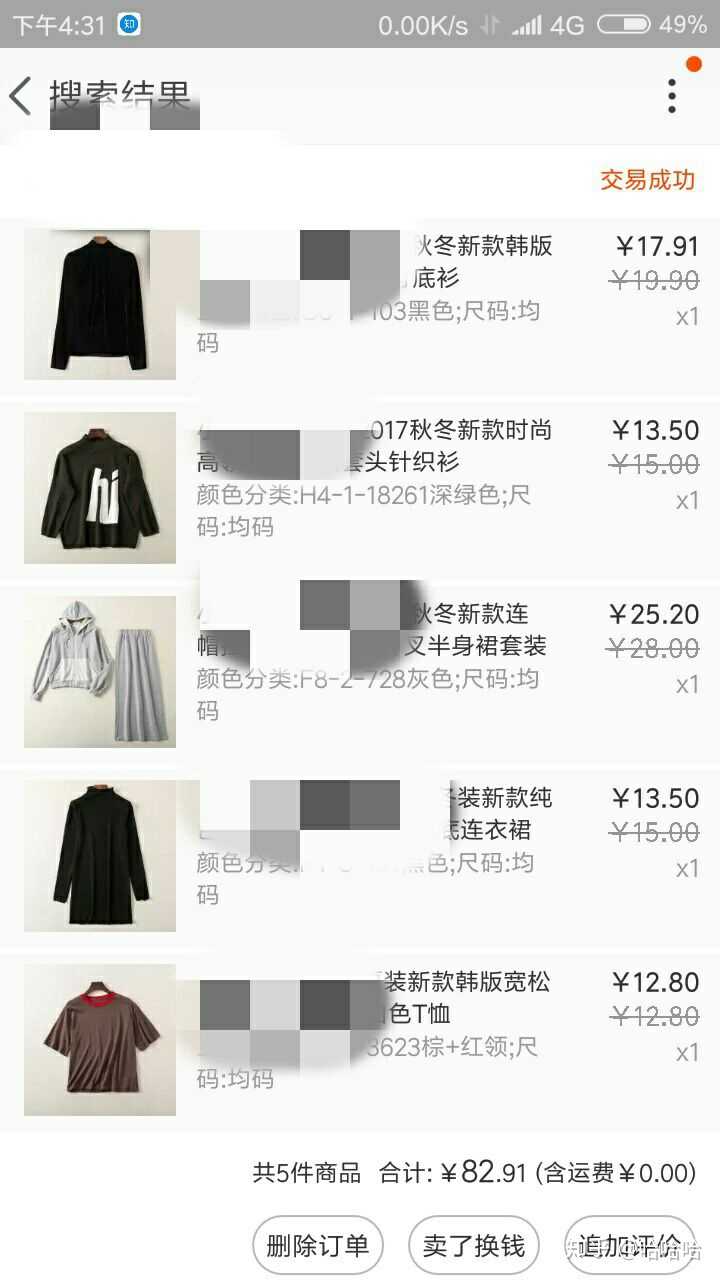Select the 卖了换钱 resale button
This screenshot has width=720, height=1280.
[x=473, y=1245]
